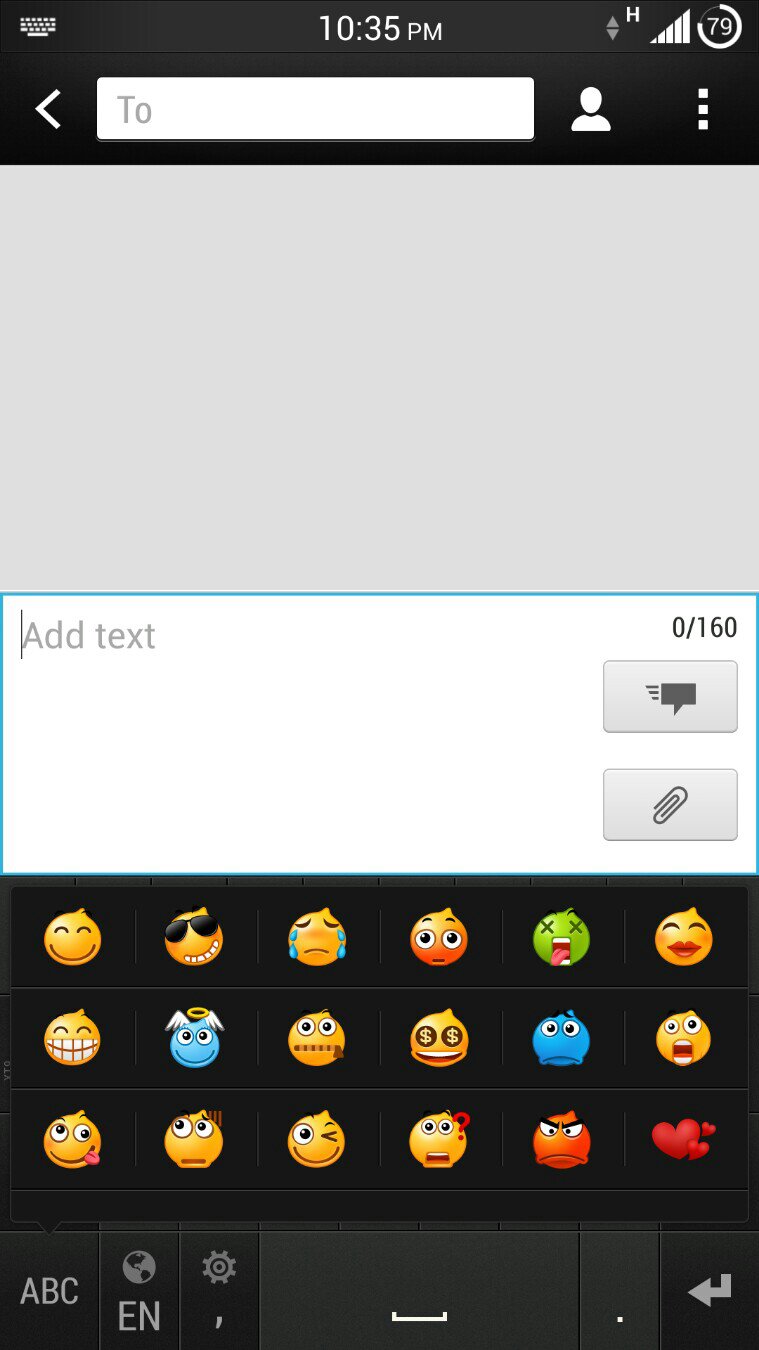This screenshot has width=759, height=1350.
Task: Go back using the arrow icon
Action: 48,109
